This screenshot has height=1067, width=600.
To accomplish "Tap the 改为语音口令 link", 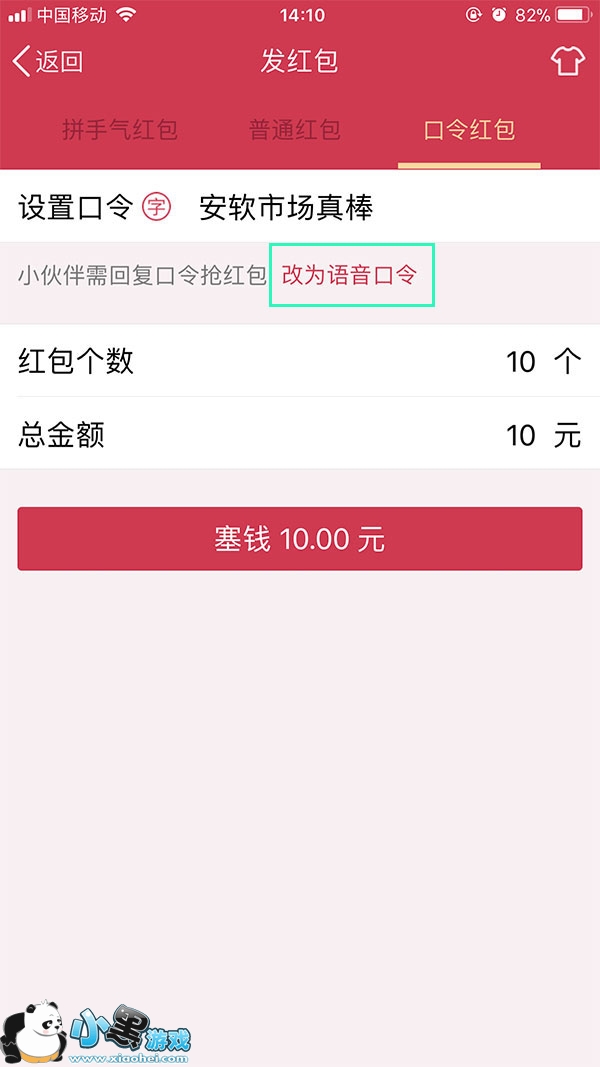I will pyautogui.click(x=350, y=276).
